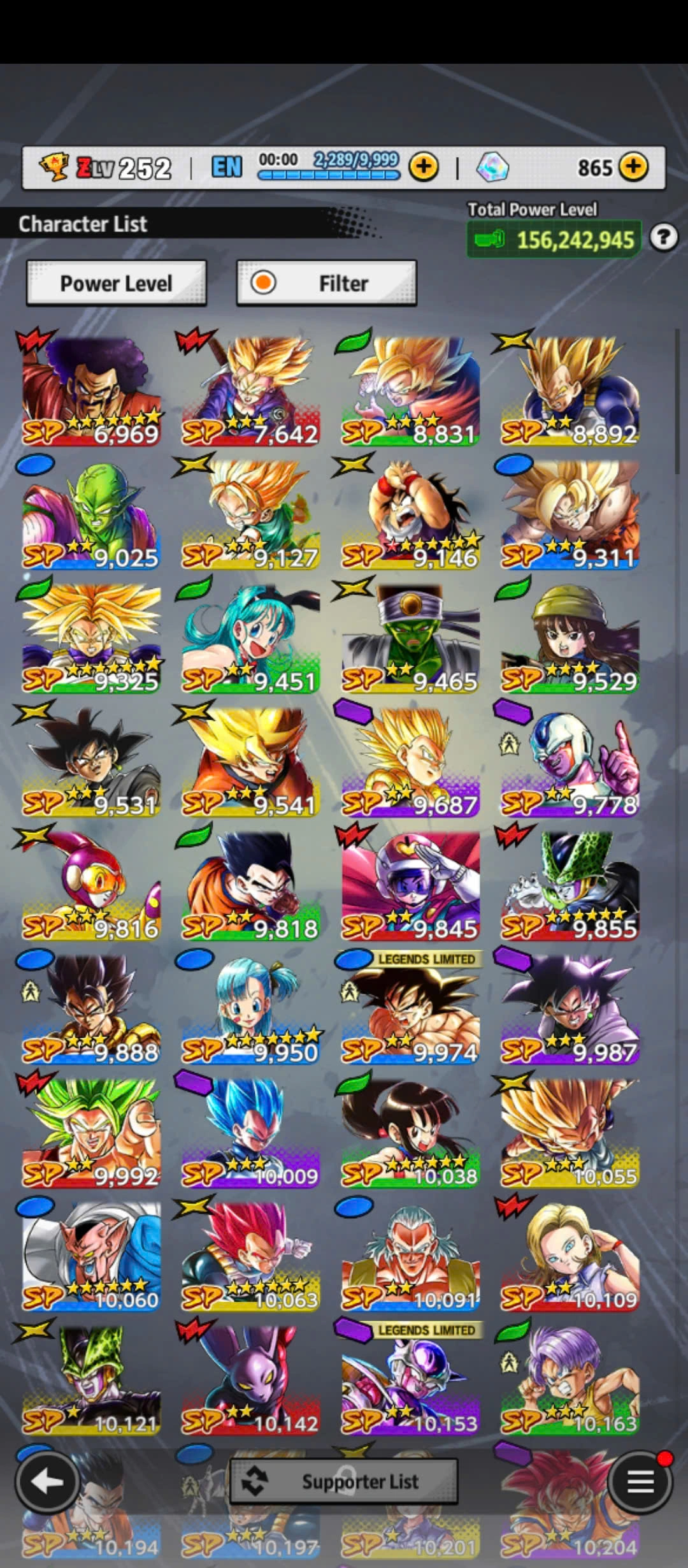Open the hamburger menu button

coord(640,1483)
